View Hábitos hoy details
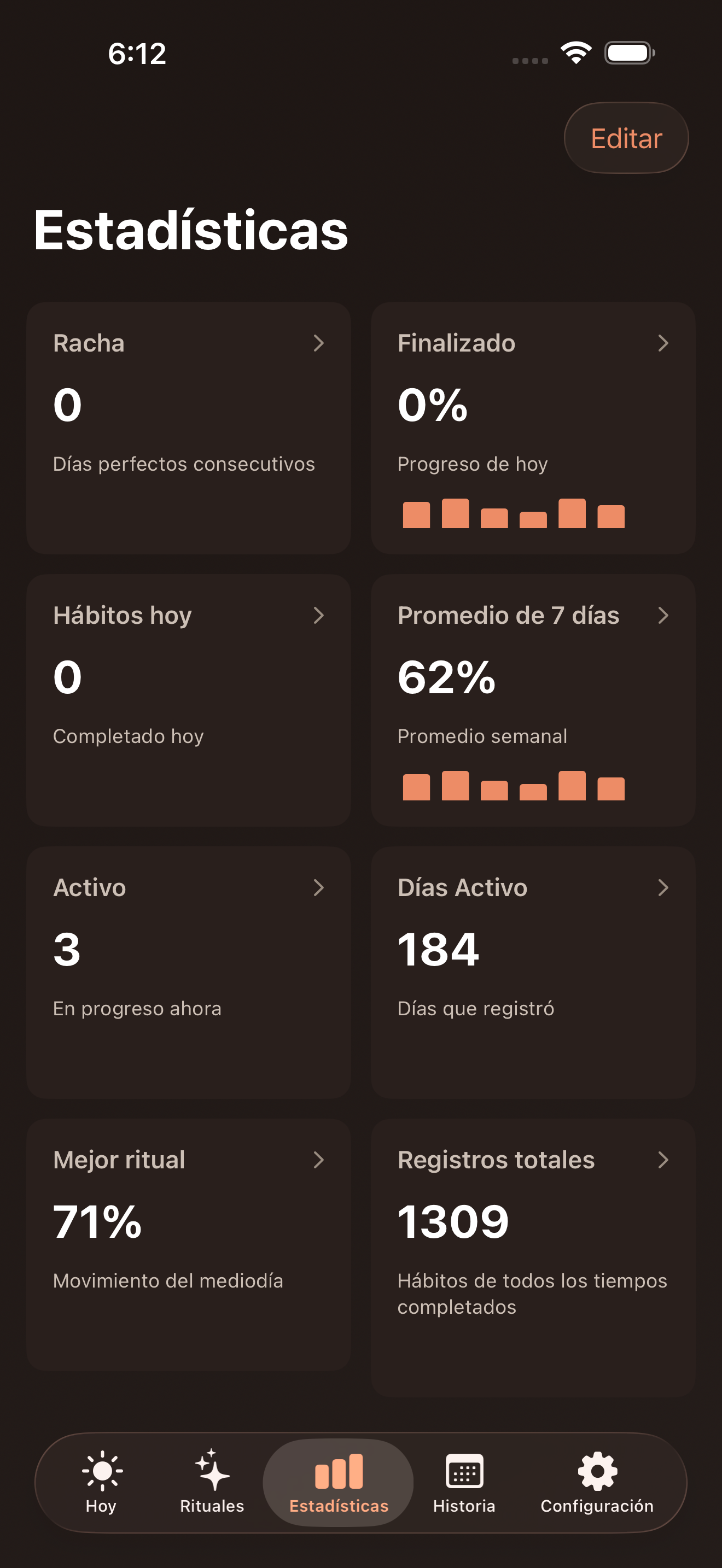The height and width of the screenshot is (1568, 722). pyautogui.click(x=188, y=699)
